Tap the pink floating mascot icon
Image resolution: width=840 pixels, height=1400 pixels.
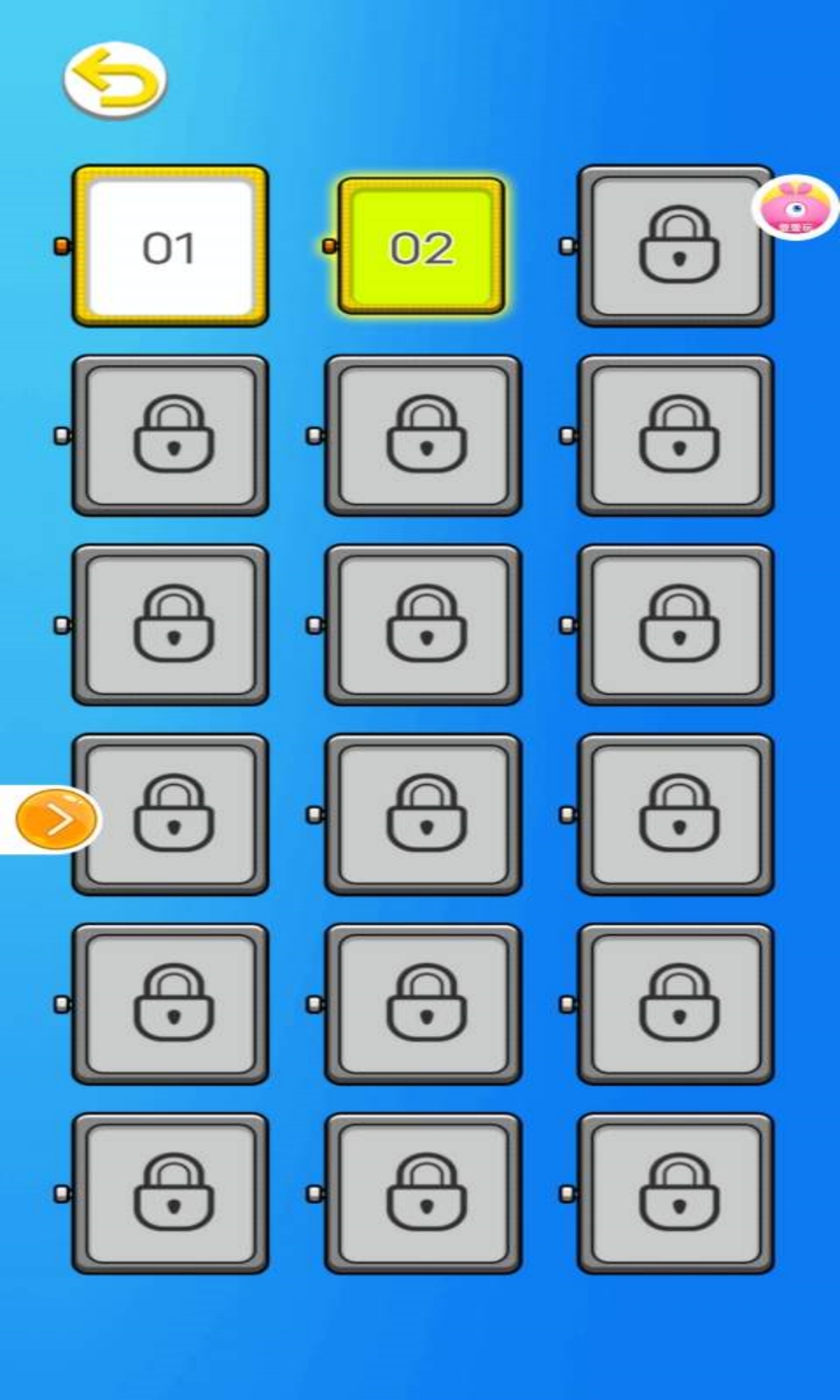[794, 208]
